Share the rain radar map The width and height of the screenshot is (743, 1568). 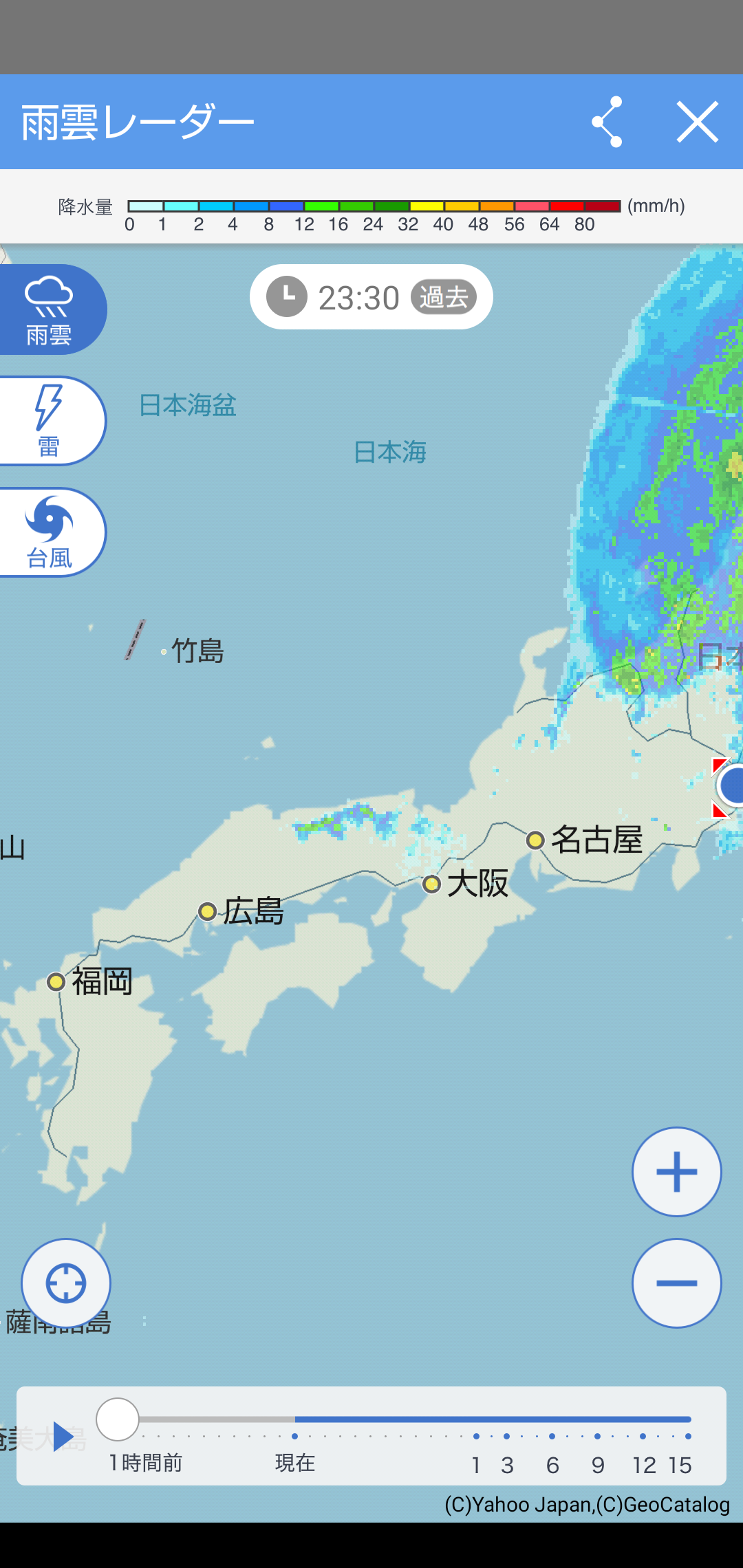point(607,122)
